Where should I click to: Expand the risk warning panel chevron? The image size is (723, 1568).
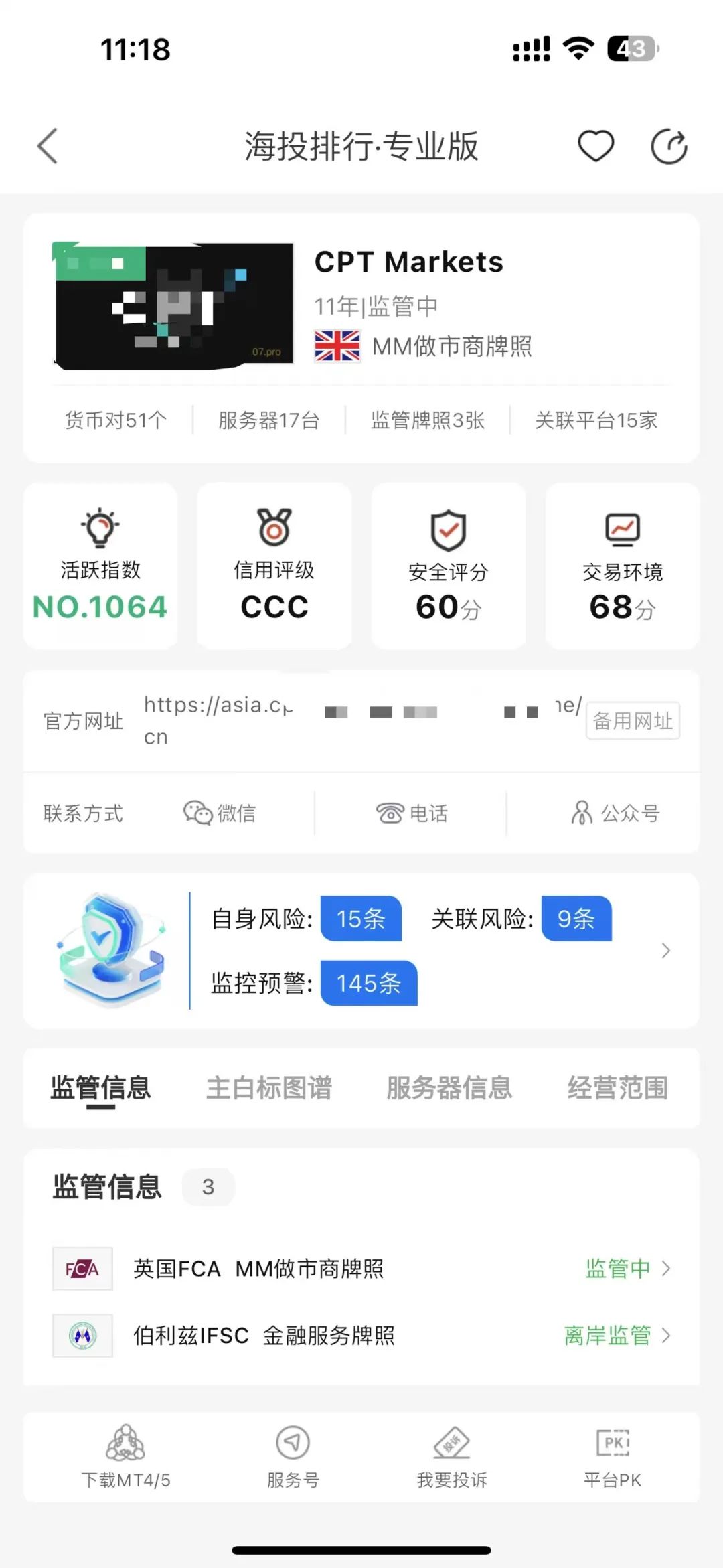pyautogui.click(x=666, y=951)
